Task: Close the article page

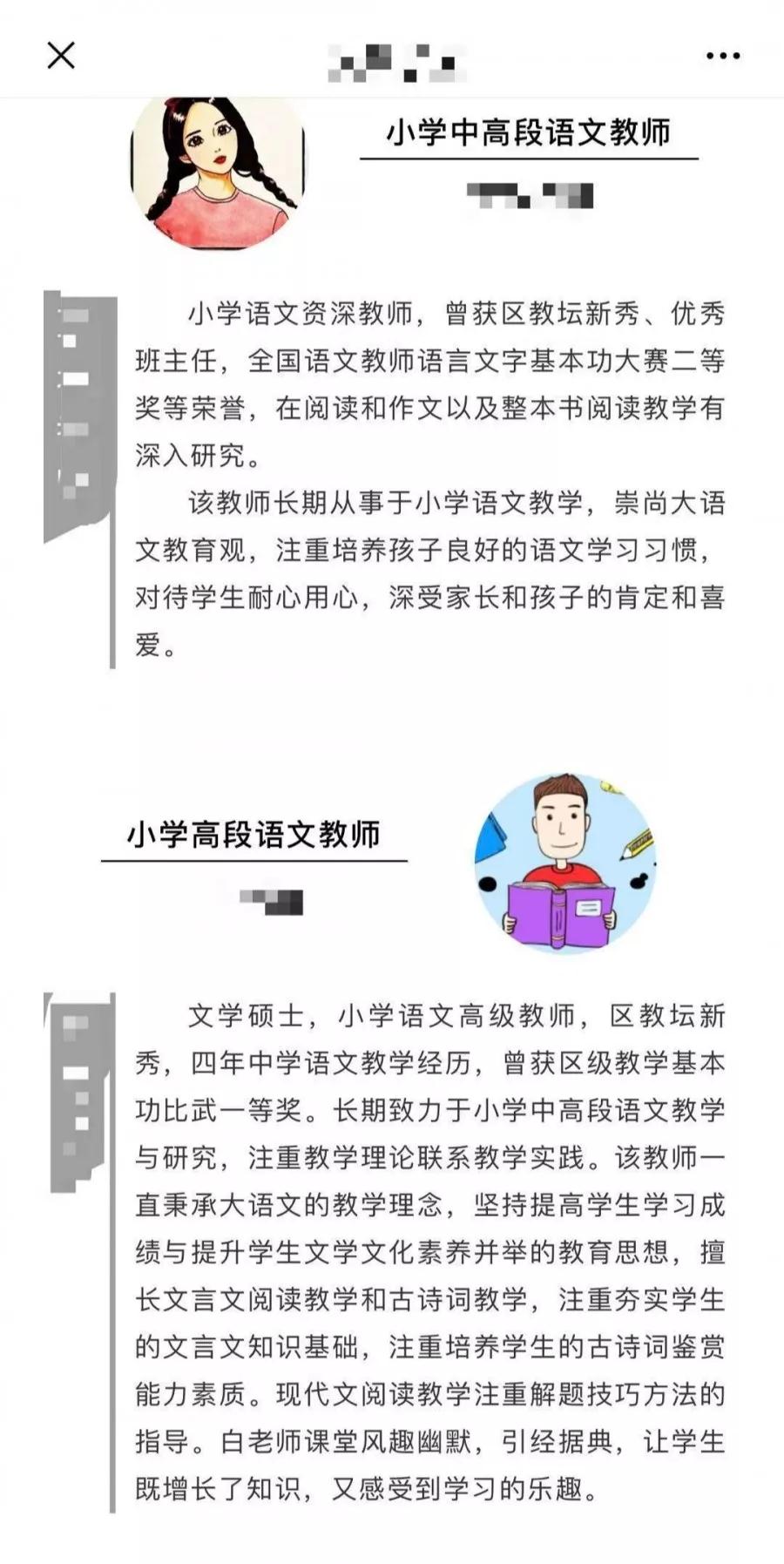Action: coord(61,56)
